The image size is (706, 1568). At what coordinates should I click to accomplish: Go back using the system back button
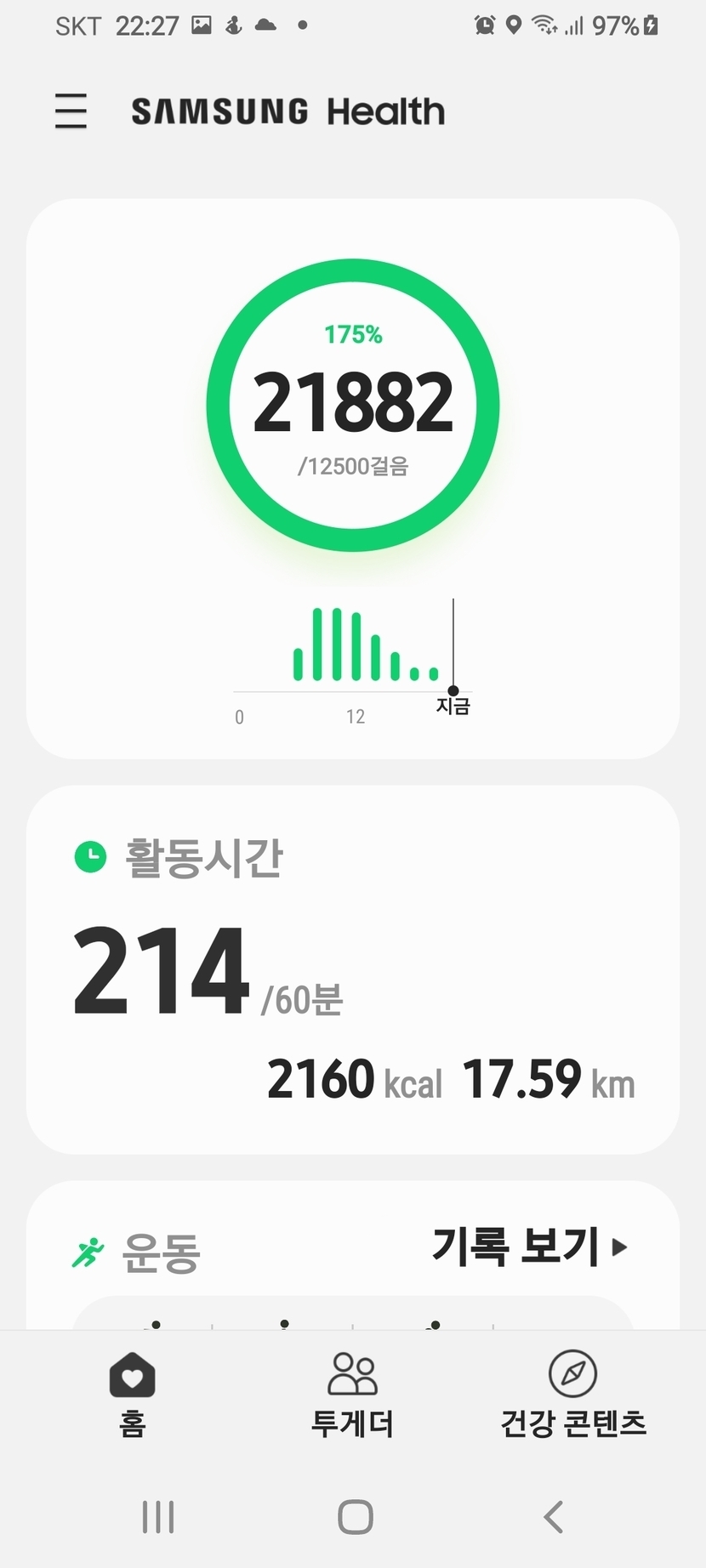tap(554, 1516)
